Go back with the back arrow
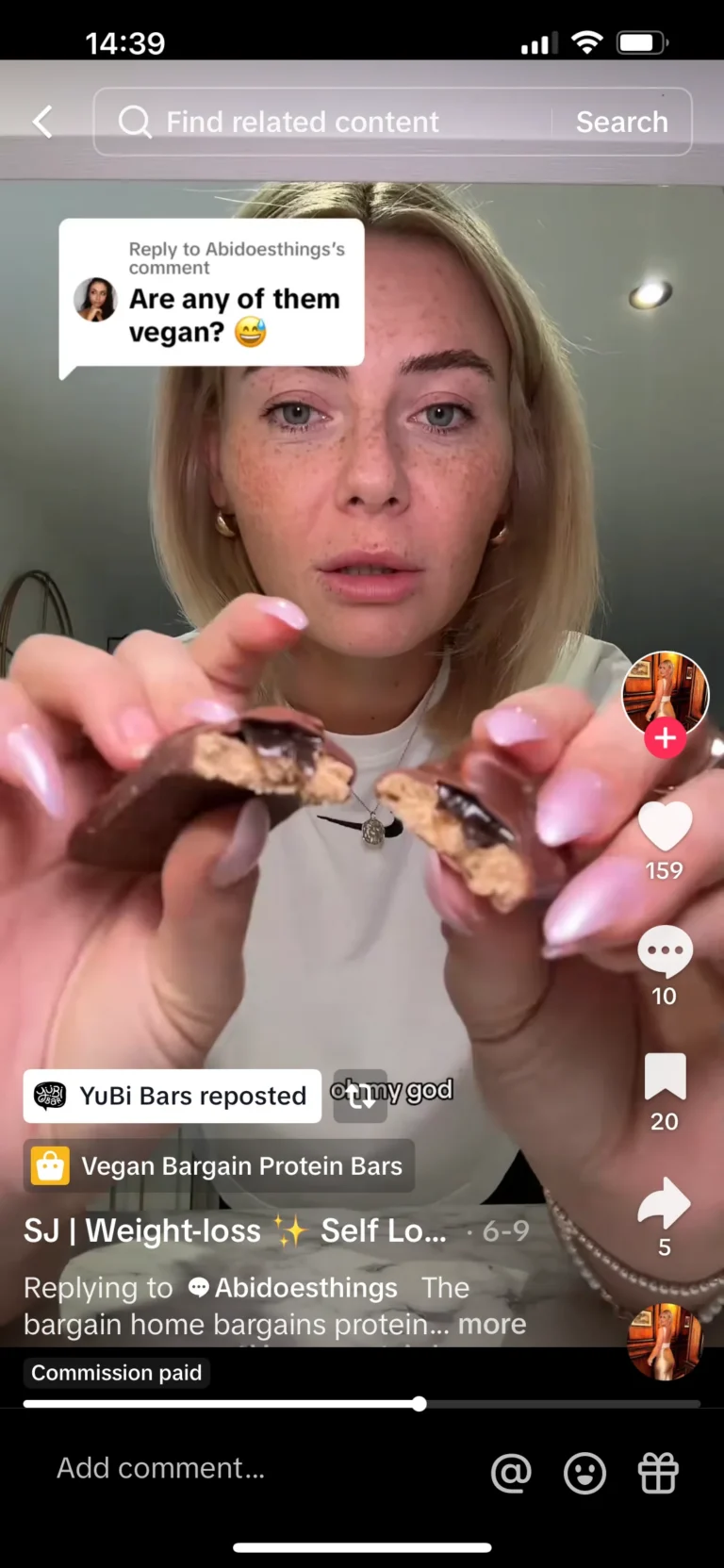This screenshot has width=724, height=1568. pos(42,122)
